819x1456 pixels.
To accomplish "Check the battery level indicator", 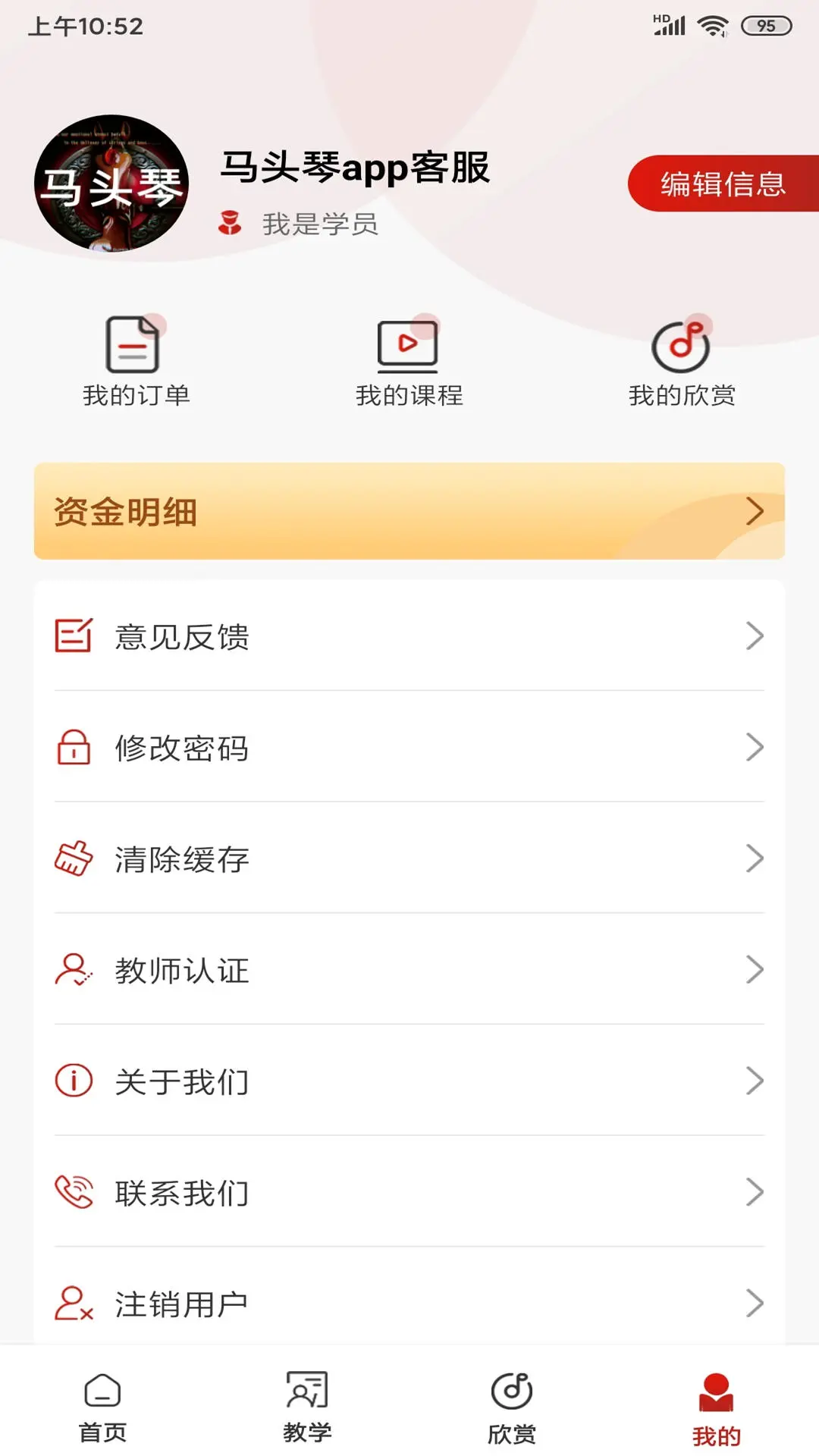I will tap(765, 24).
